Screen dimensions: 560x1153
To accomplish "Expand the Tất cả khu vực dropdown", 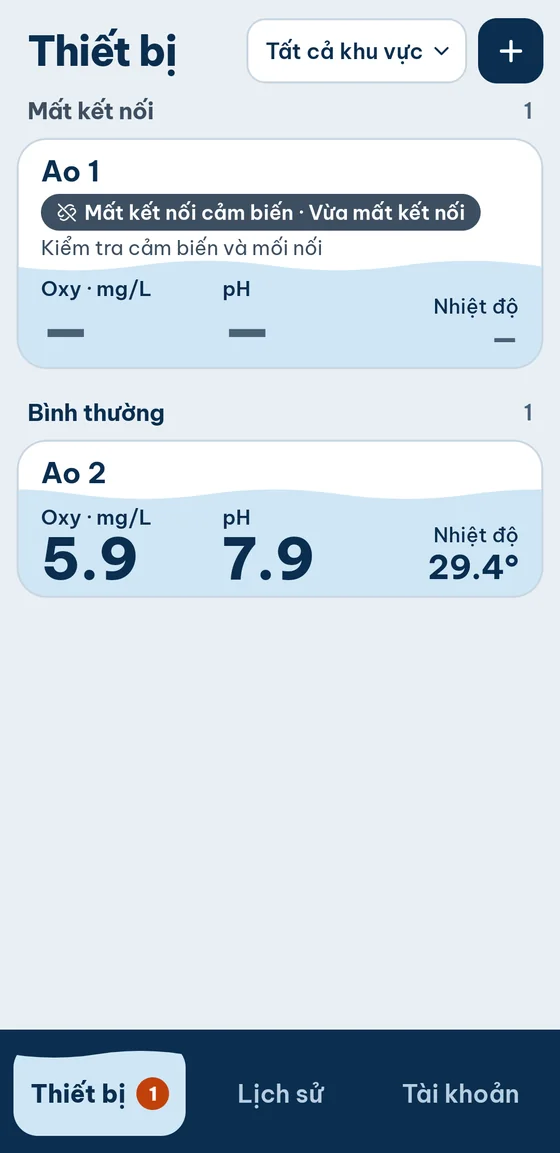I will pyautogui.click(x=357, y=51).
